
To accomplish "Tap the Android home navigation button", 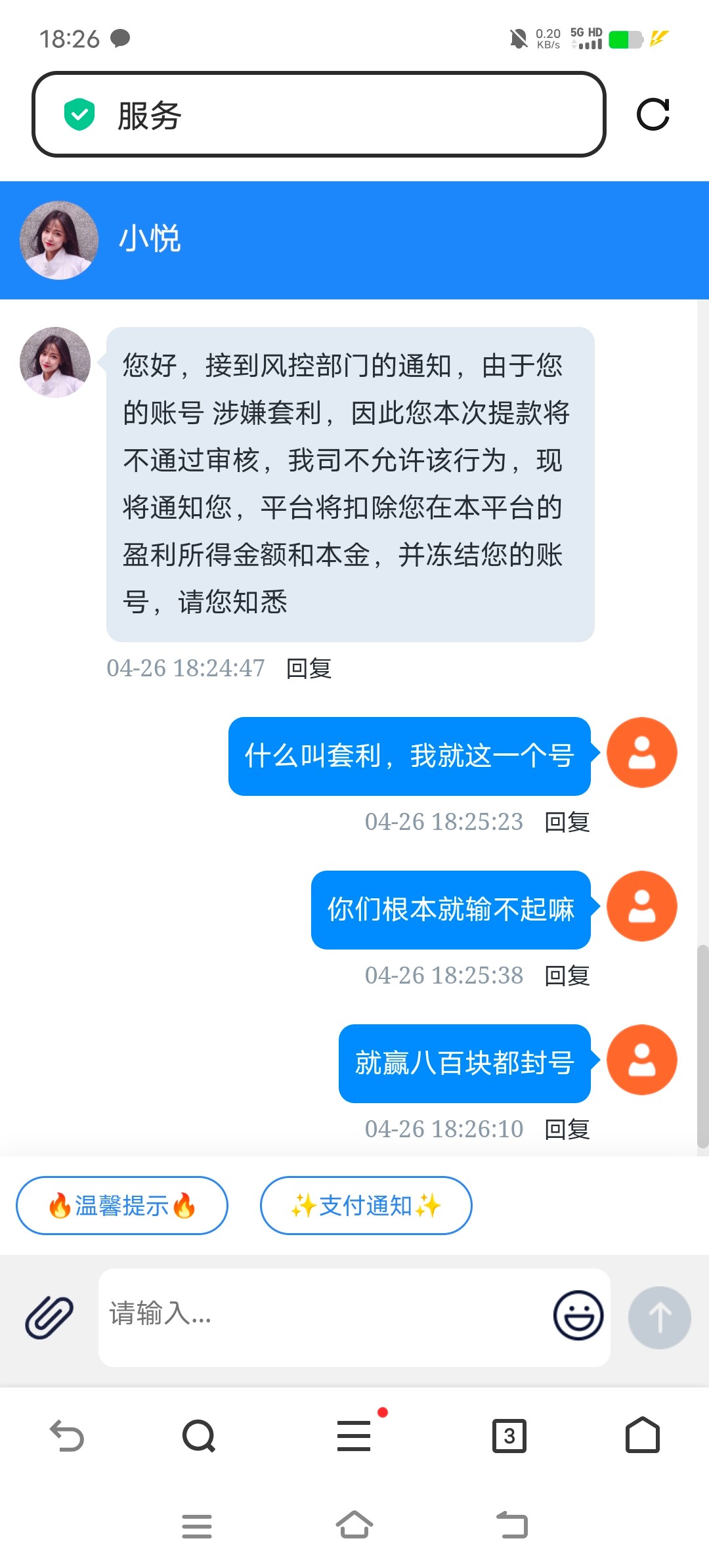I will [354, 1525].
